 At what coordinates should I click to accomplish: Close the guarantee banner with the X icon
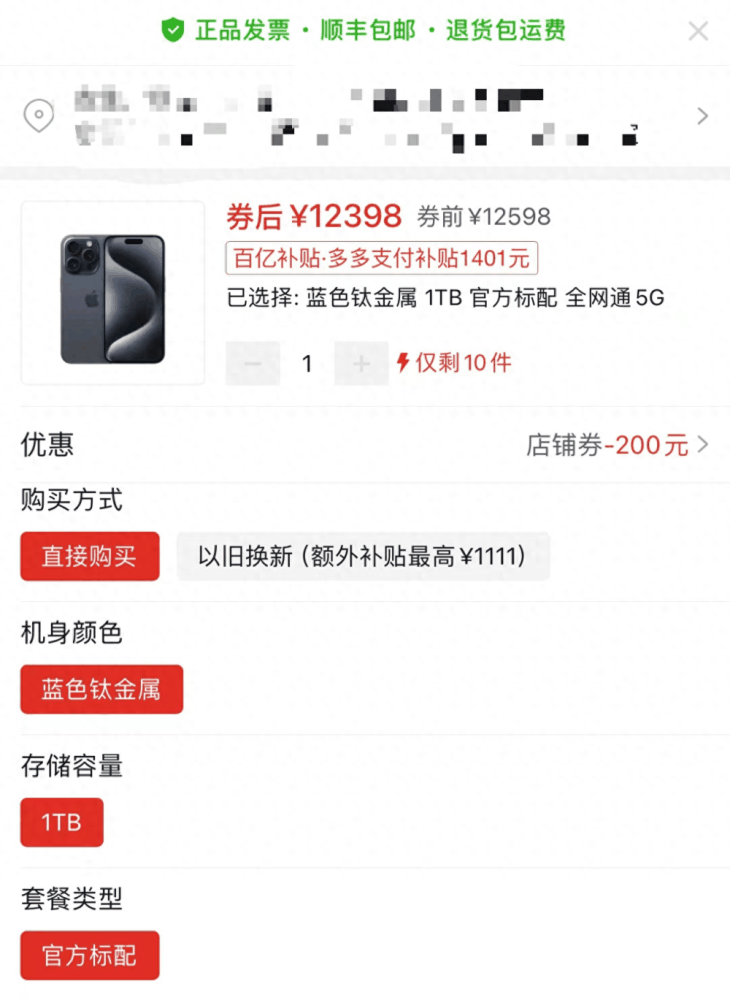pos(698,30)
